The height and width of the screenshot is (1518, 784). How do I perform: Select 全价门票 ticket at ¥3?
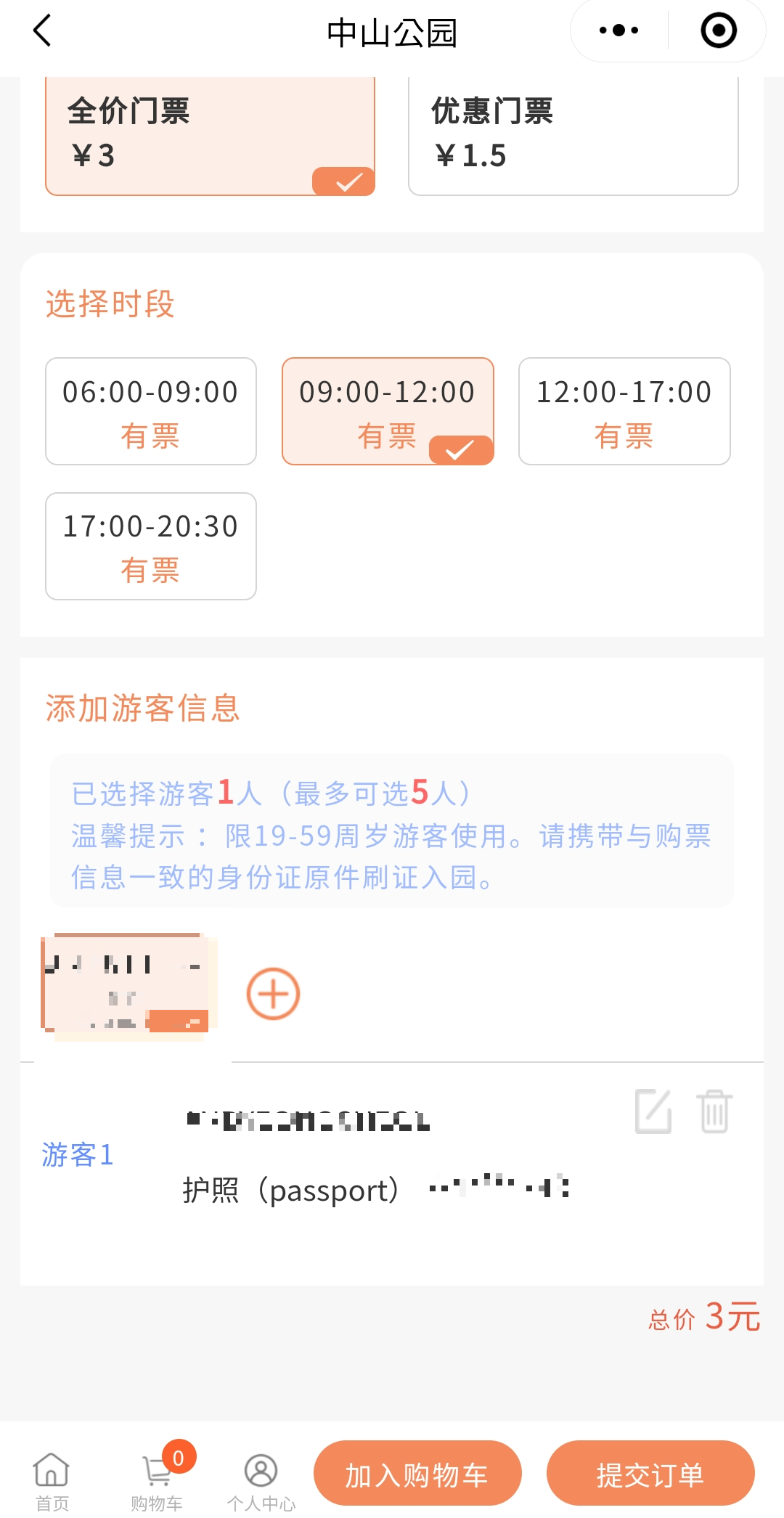(210, 134)
